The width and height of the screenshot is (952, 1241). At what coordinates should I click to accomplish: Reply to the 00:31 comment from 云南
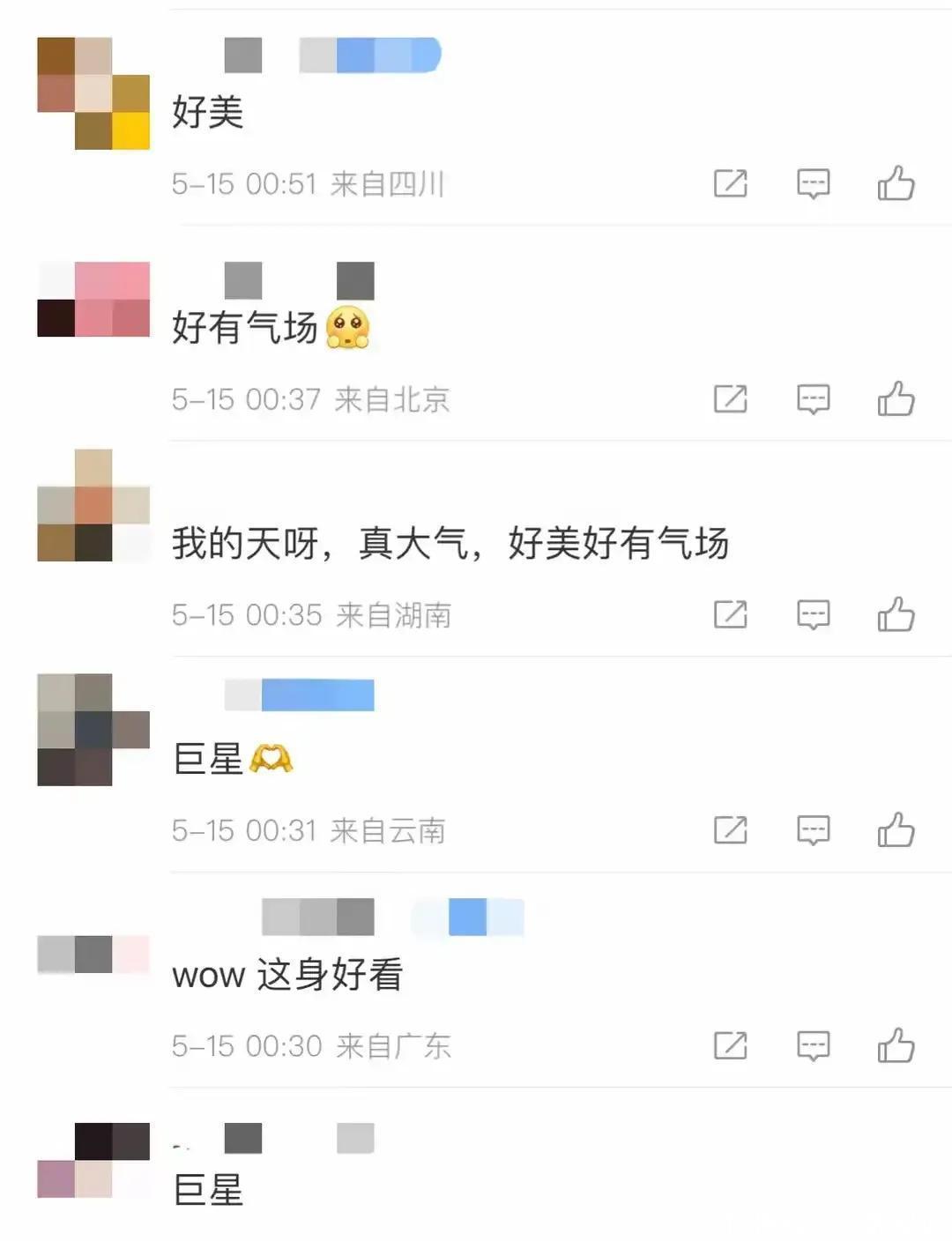(x=813, y=830)
